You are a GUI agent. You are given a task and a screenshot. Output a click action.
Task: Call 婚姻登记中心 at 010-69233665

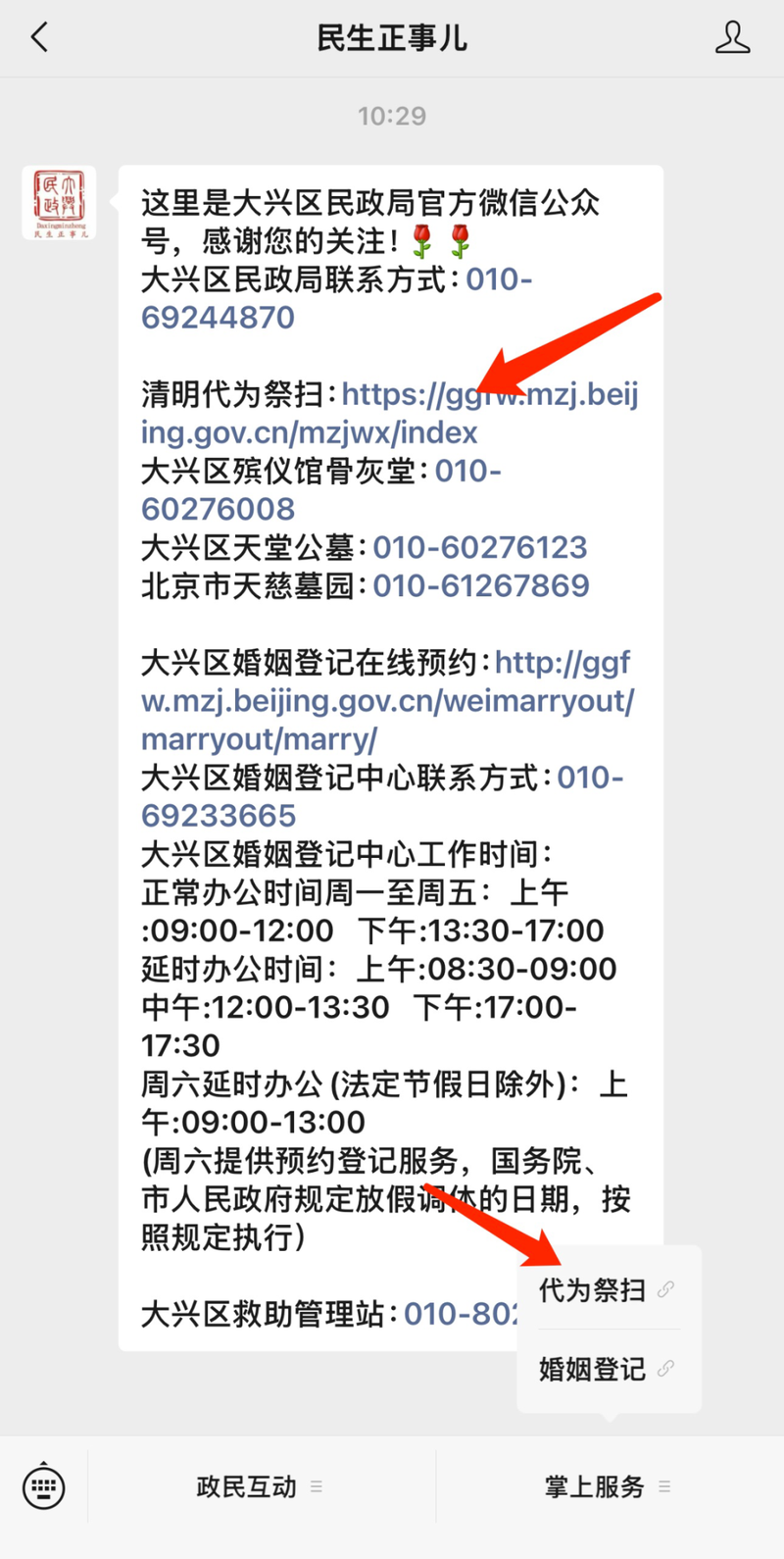(x=218, y=816)
